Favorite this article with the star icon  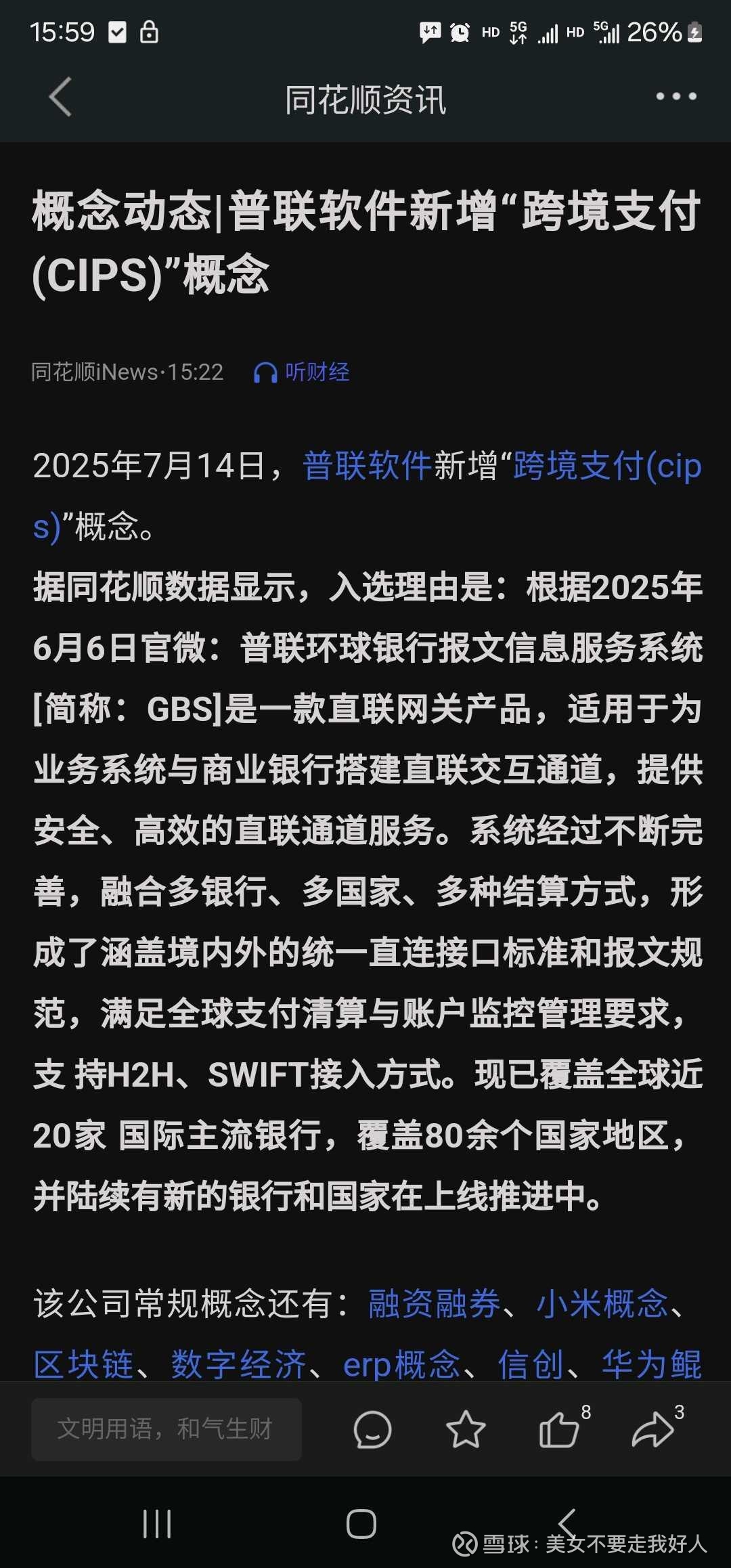click(x=466, y=1429)
